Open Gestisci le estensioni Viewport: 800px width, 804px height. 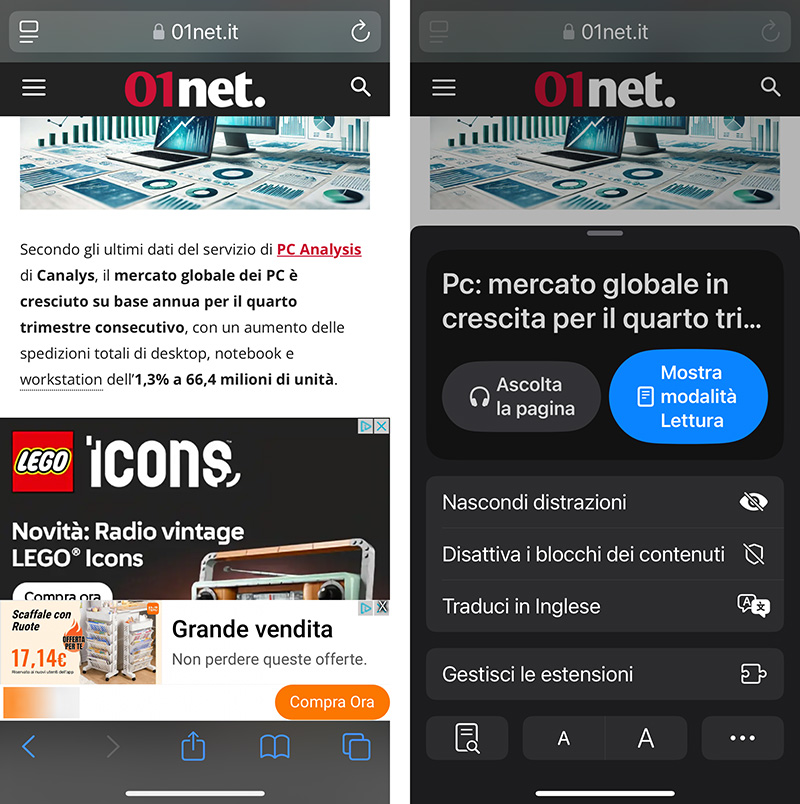(604, 674)
